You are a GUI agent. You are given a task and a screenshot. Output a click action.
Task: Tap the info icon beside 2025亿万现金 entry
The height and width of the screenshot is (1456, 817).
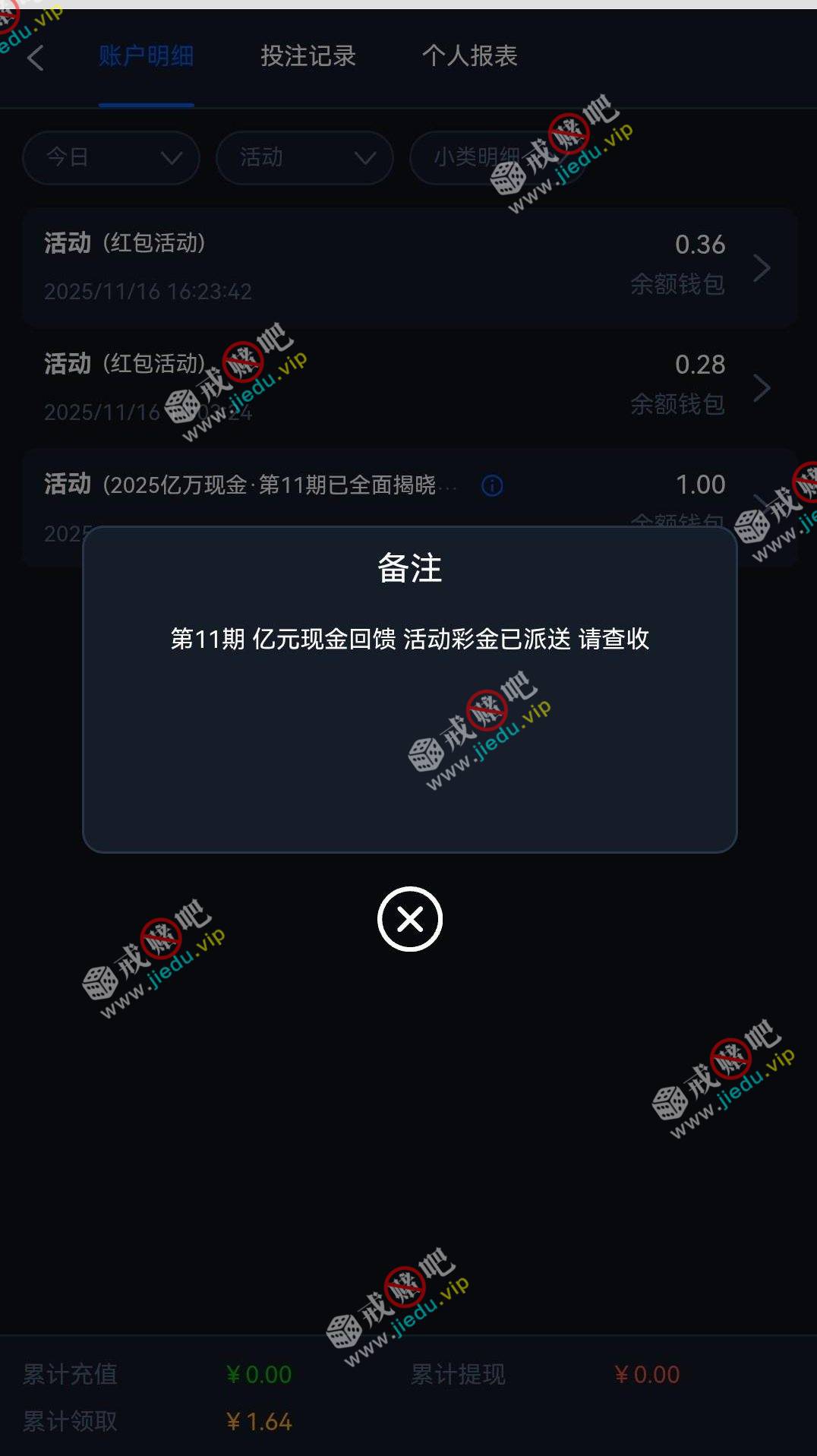click(x=492, y=485)
